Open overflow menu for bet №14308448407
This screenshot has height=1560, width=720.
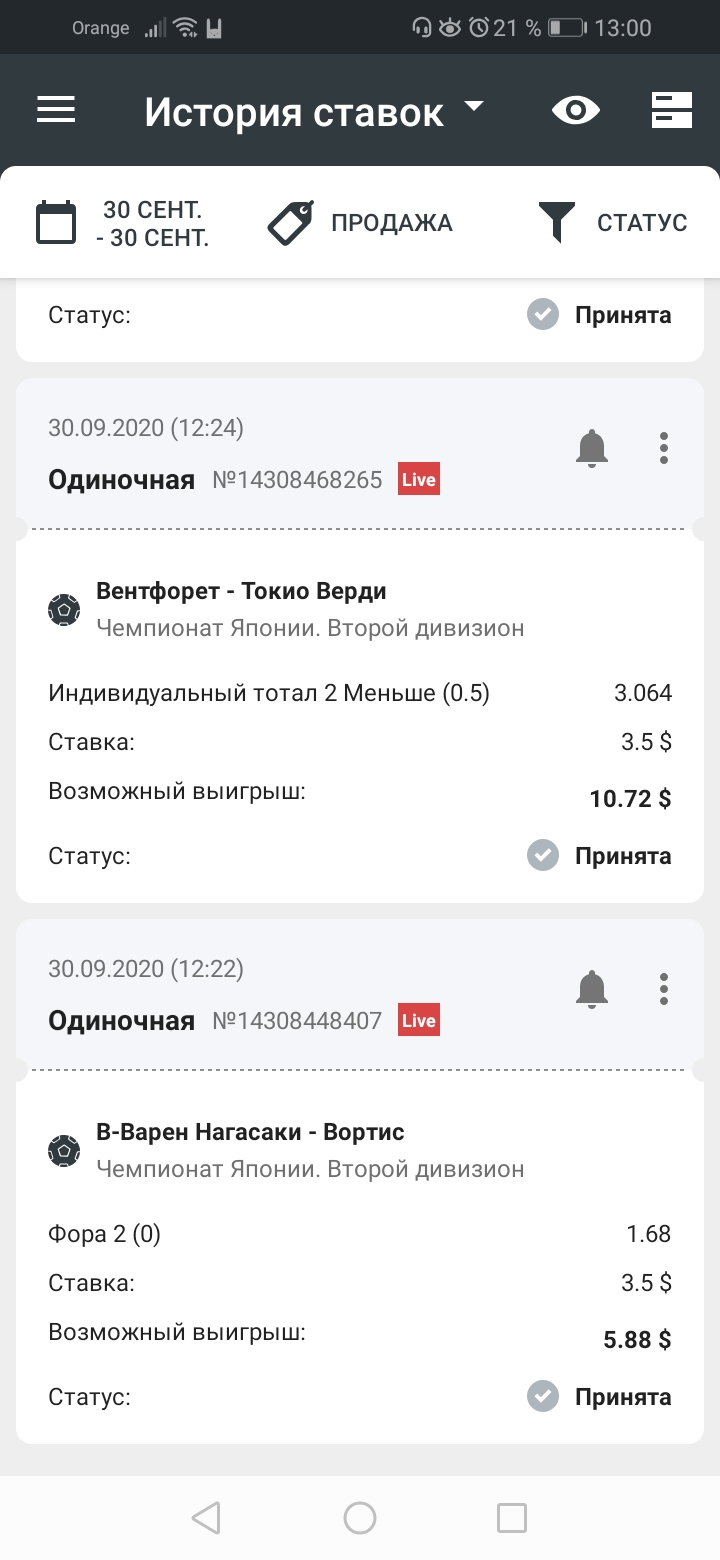[664, 988]
